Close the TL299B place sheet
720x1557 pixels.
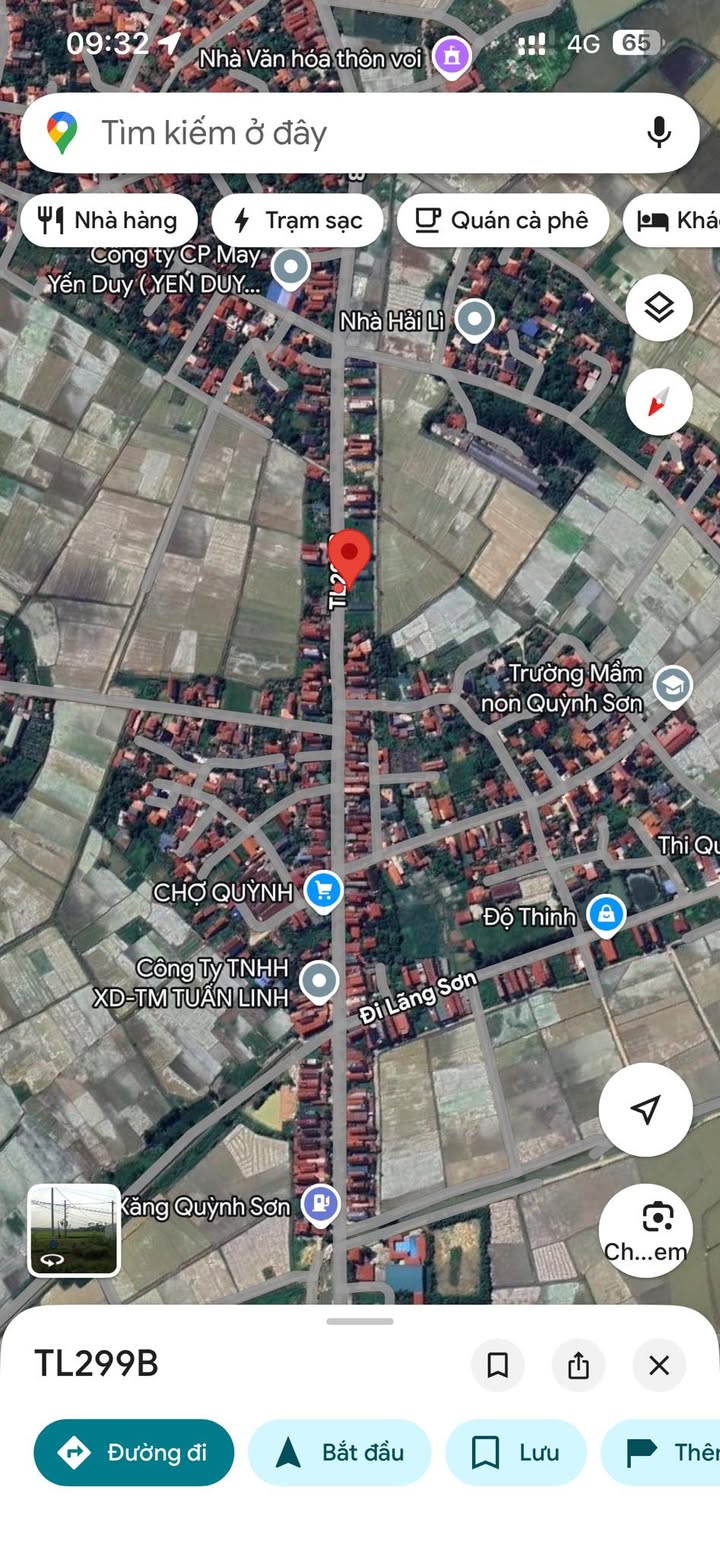(659, 1365)
